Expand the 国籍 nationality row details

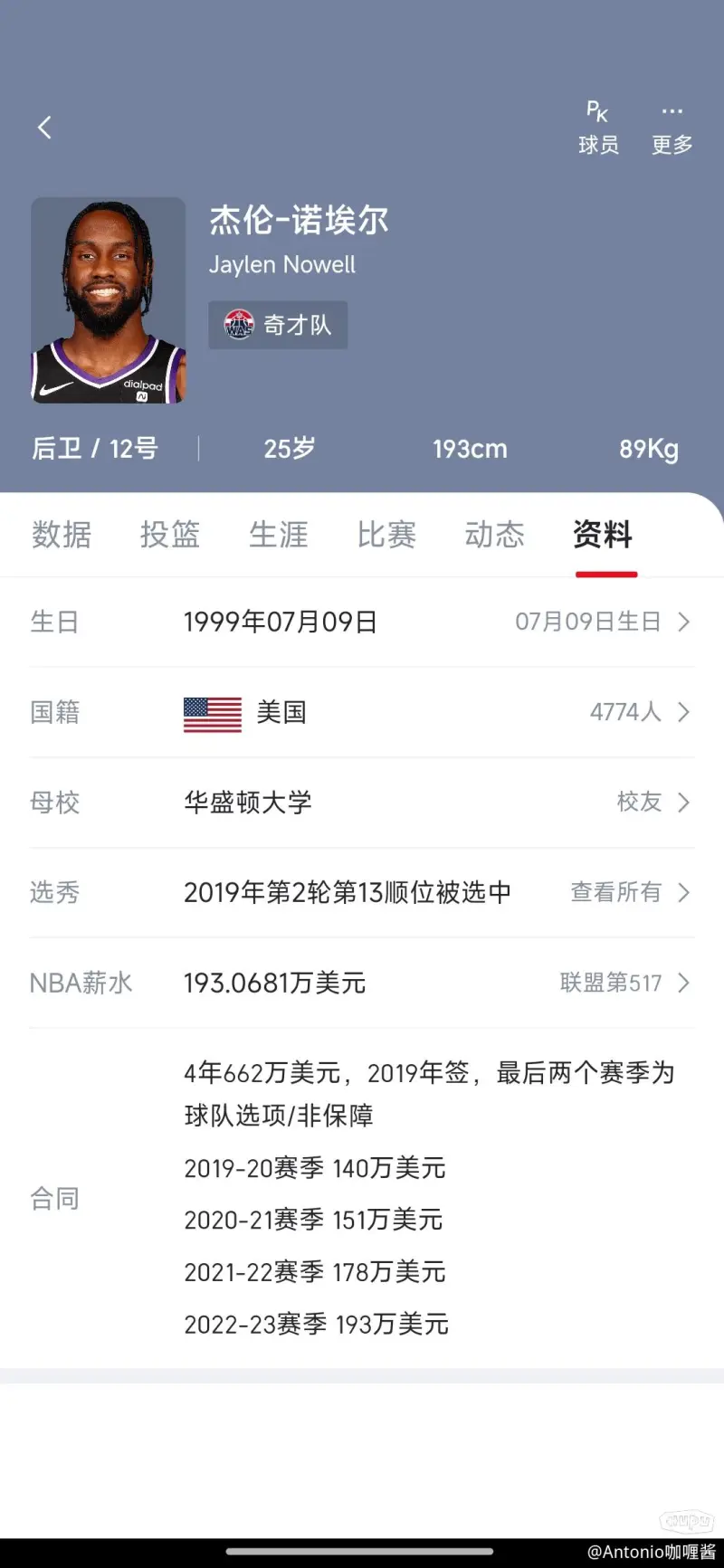(x=683, y=712)
